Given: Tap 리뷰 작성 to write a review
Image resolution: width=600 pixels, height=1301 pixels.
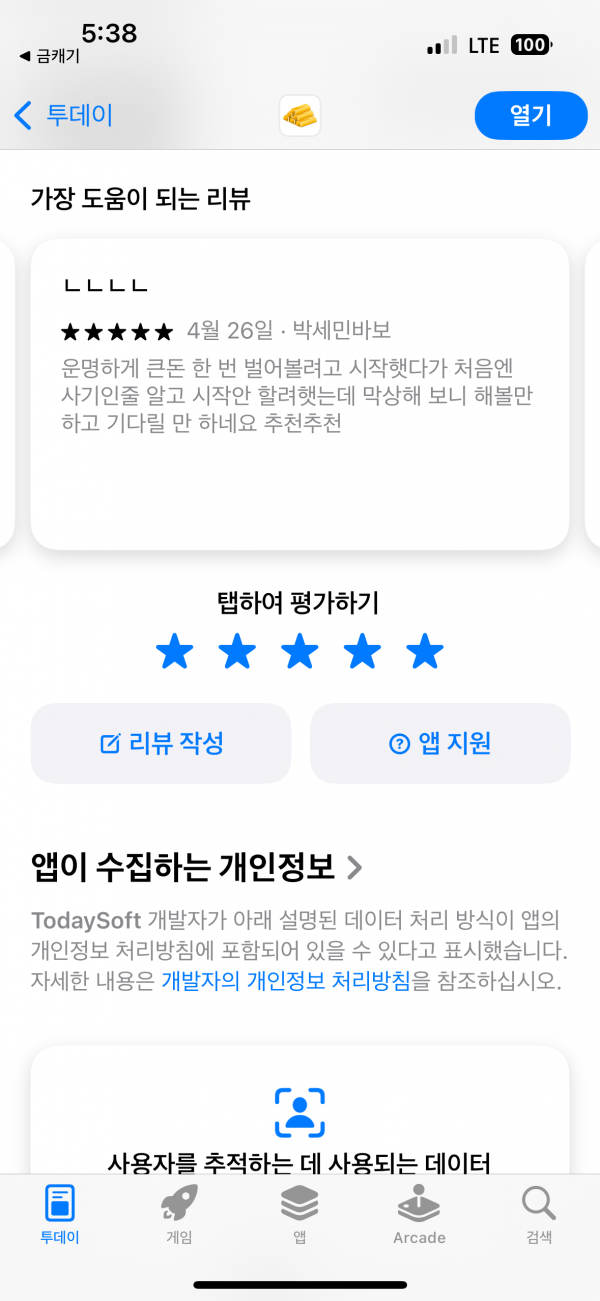Looking at the screenshot, I should click(161, 743).
